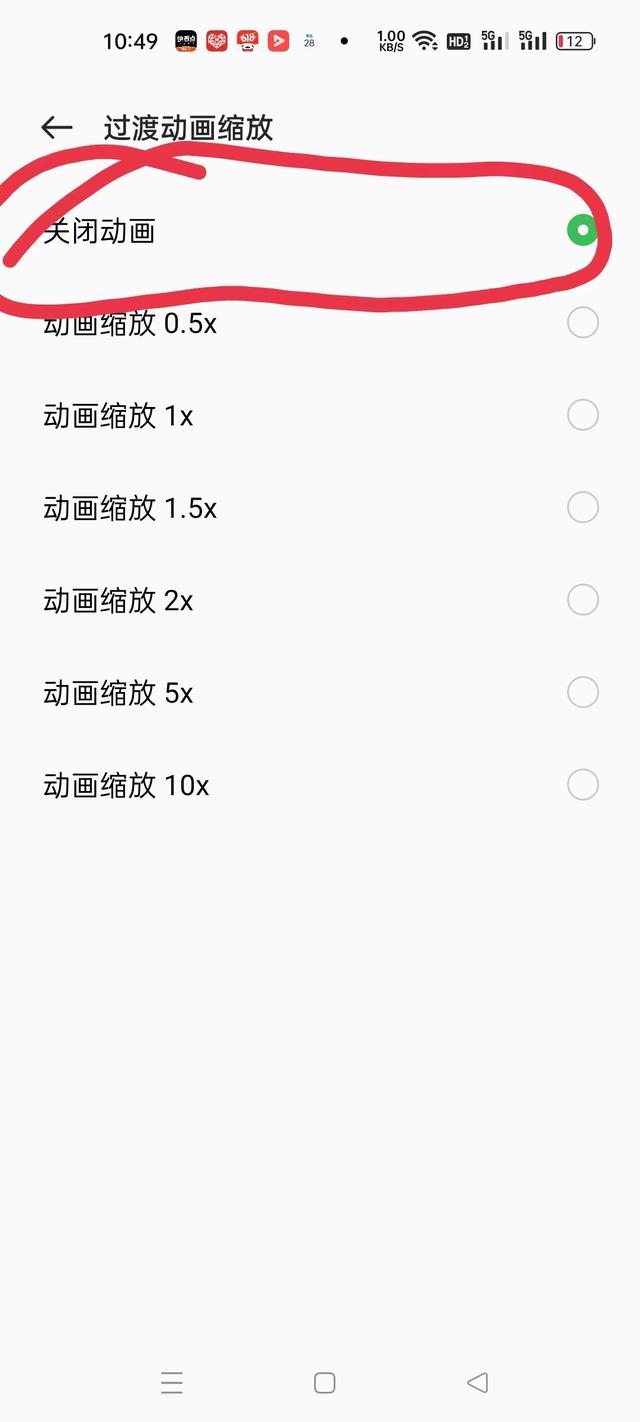Open recent apps from navigation bar

coord(172,1383)
